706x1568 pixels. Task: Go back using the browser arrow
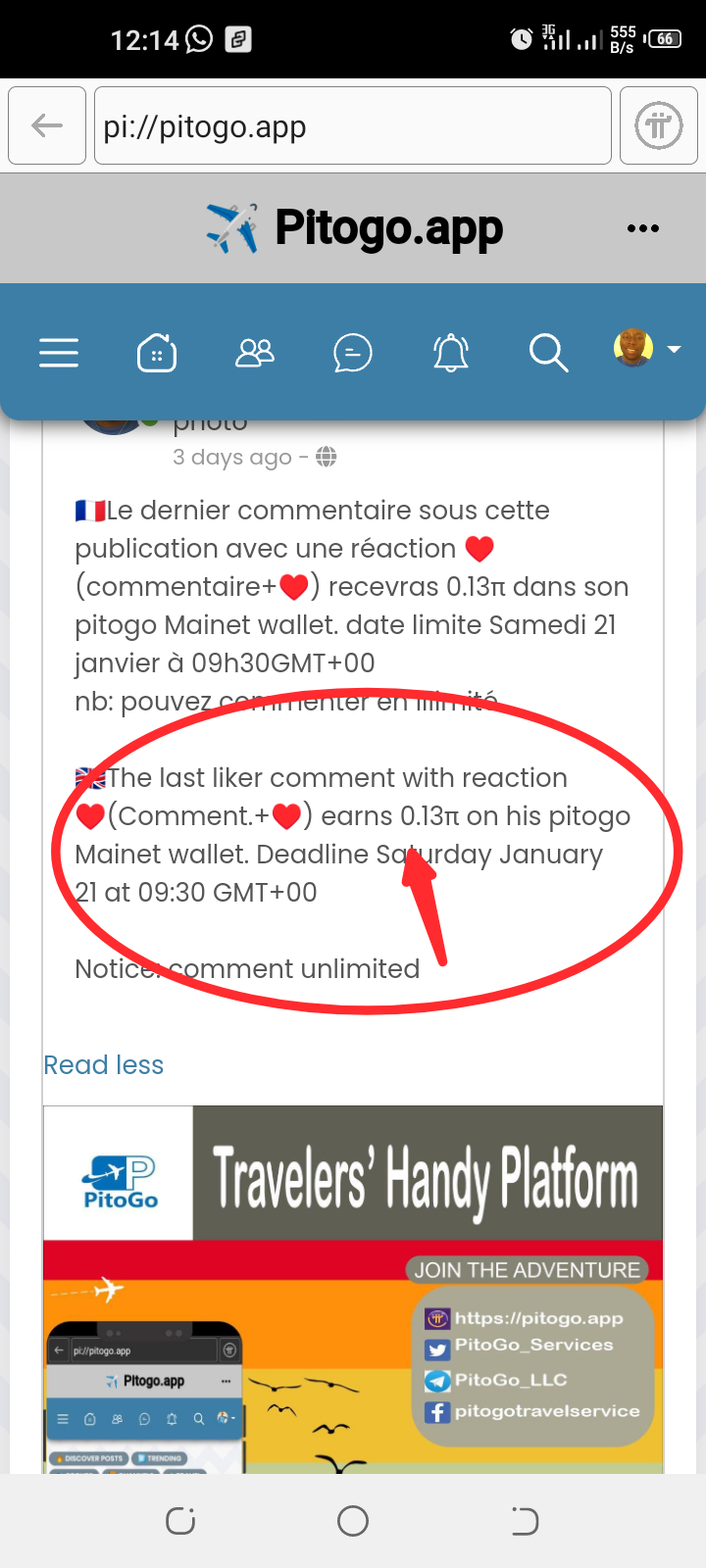point(47,125)
